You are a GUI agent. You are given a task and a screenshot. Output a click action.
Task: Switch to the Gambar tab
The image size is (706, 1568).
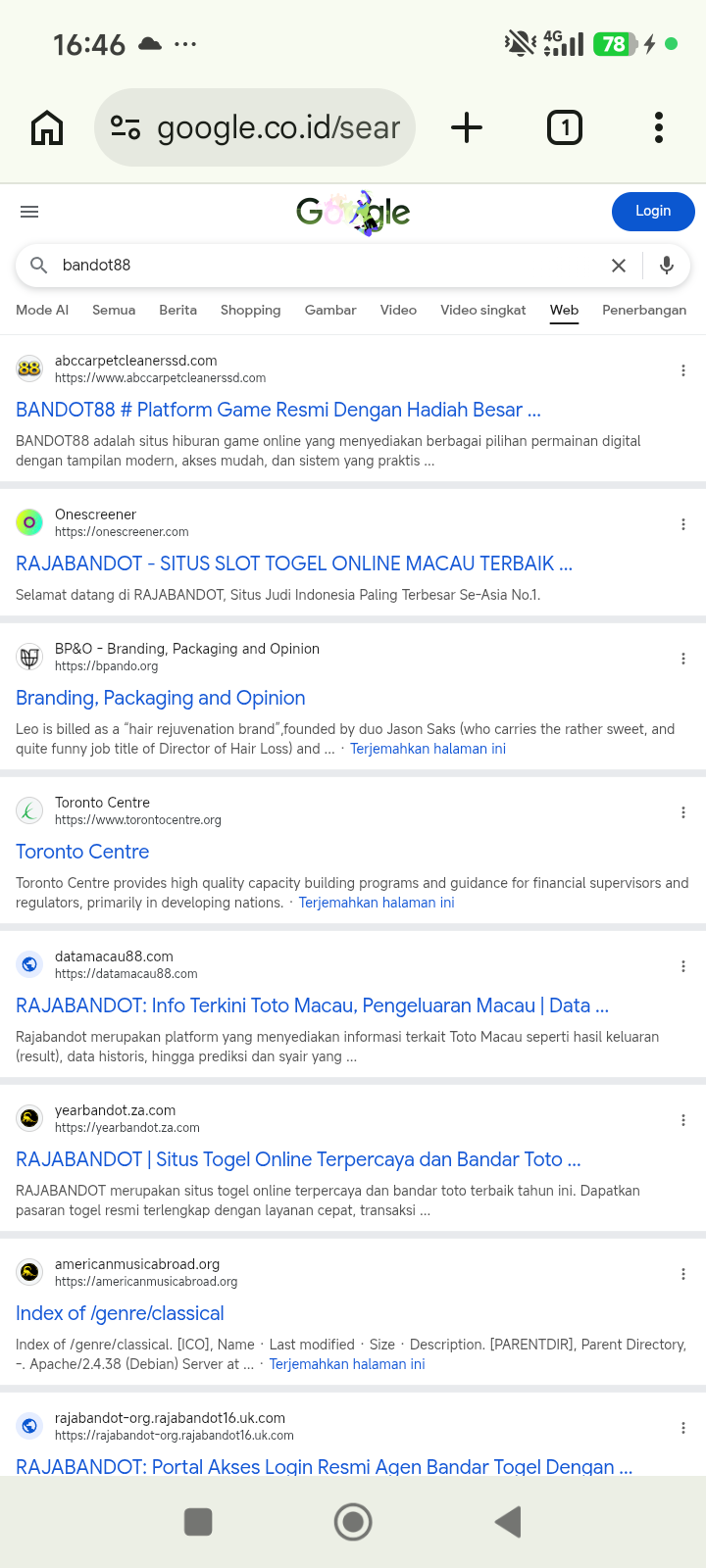[x=330, y=310]
